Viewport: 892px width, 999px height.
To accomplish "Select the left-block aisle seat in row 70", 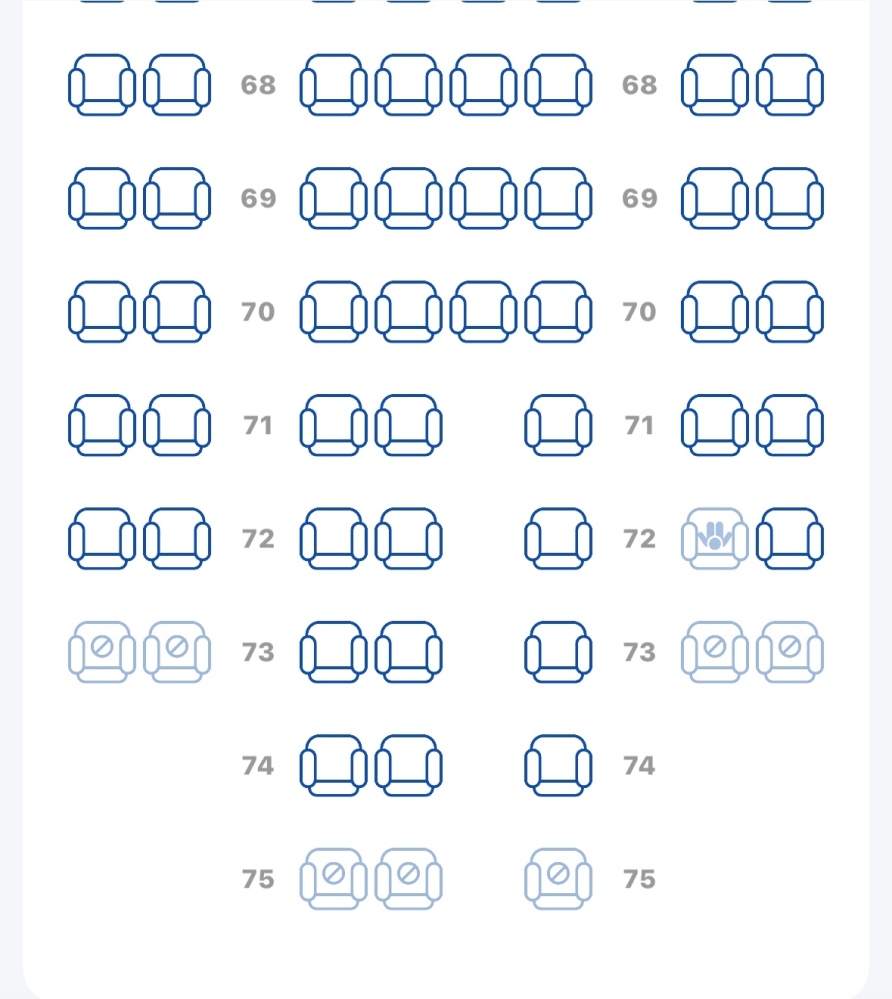I will click(x=177, y=311).
